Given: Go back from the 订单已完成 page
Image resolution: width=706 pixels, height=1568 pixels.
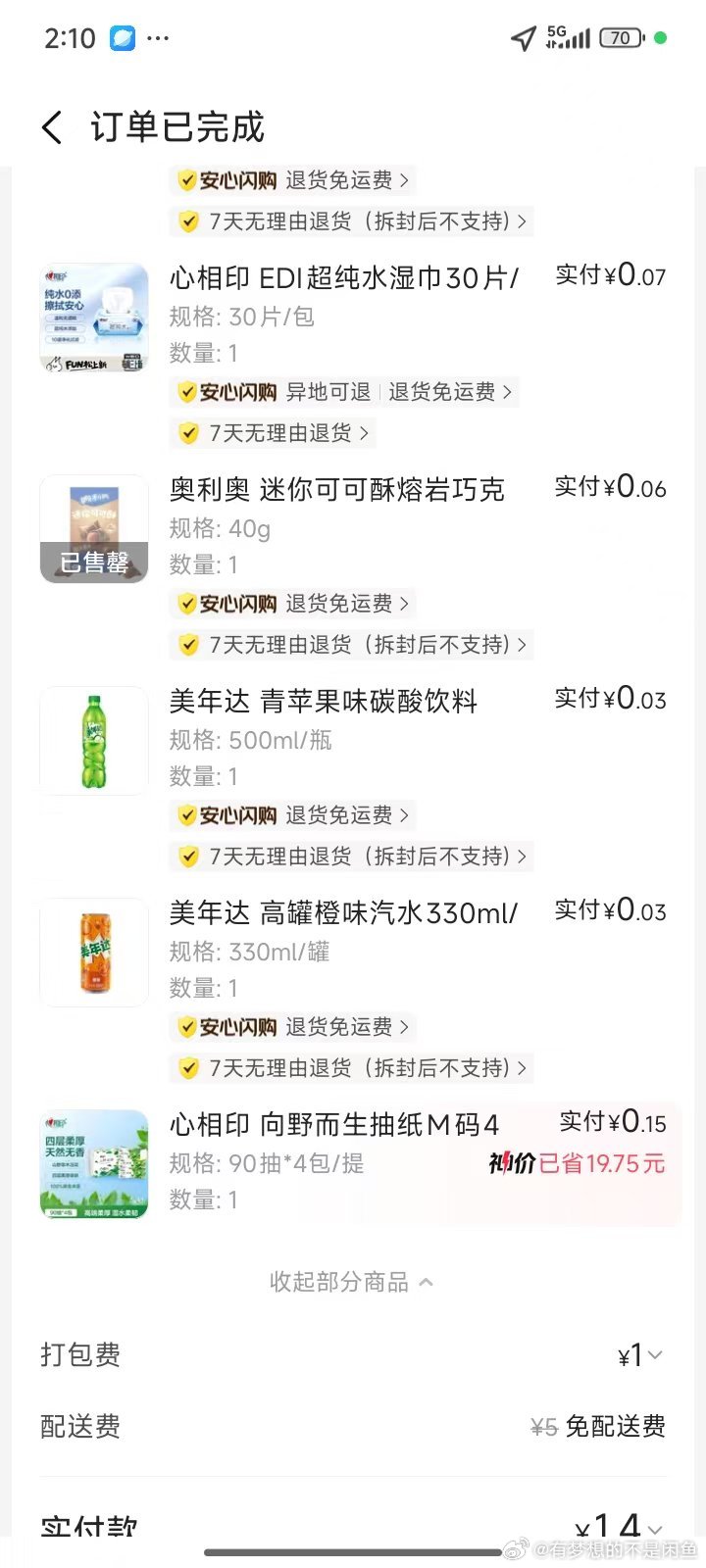Looking at the screenshot, I should [x=53, y=127].
